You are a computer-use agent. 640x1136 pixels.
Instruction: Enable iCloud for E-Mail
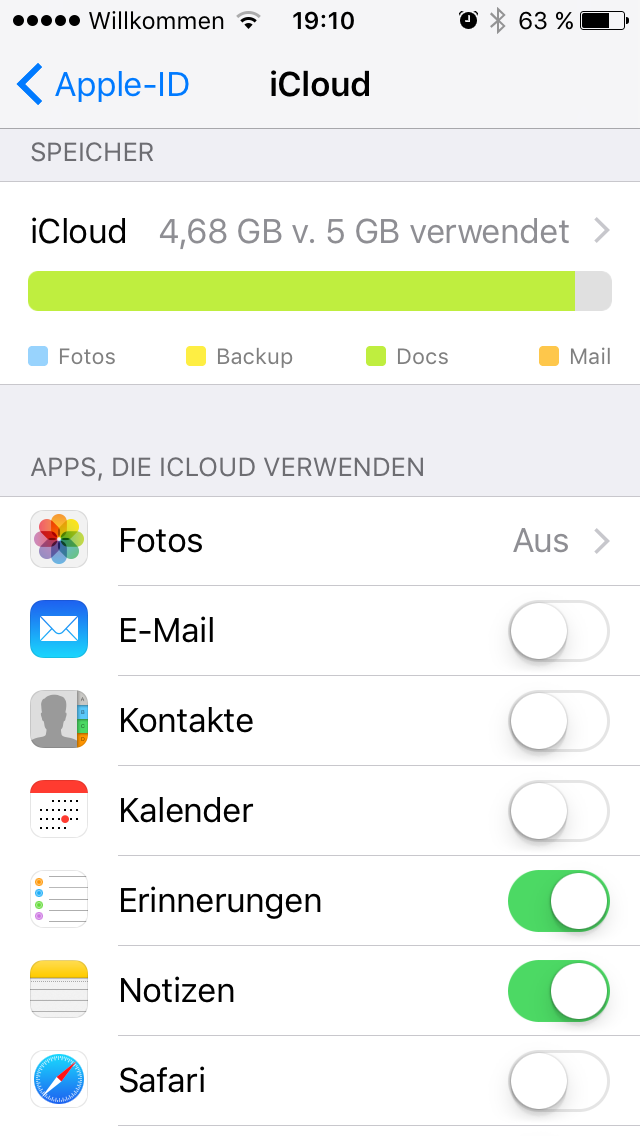(x=558, y=631)
